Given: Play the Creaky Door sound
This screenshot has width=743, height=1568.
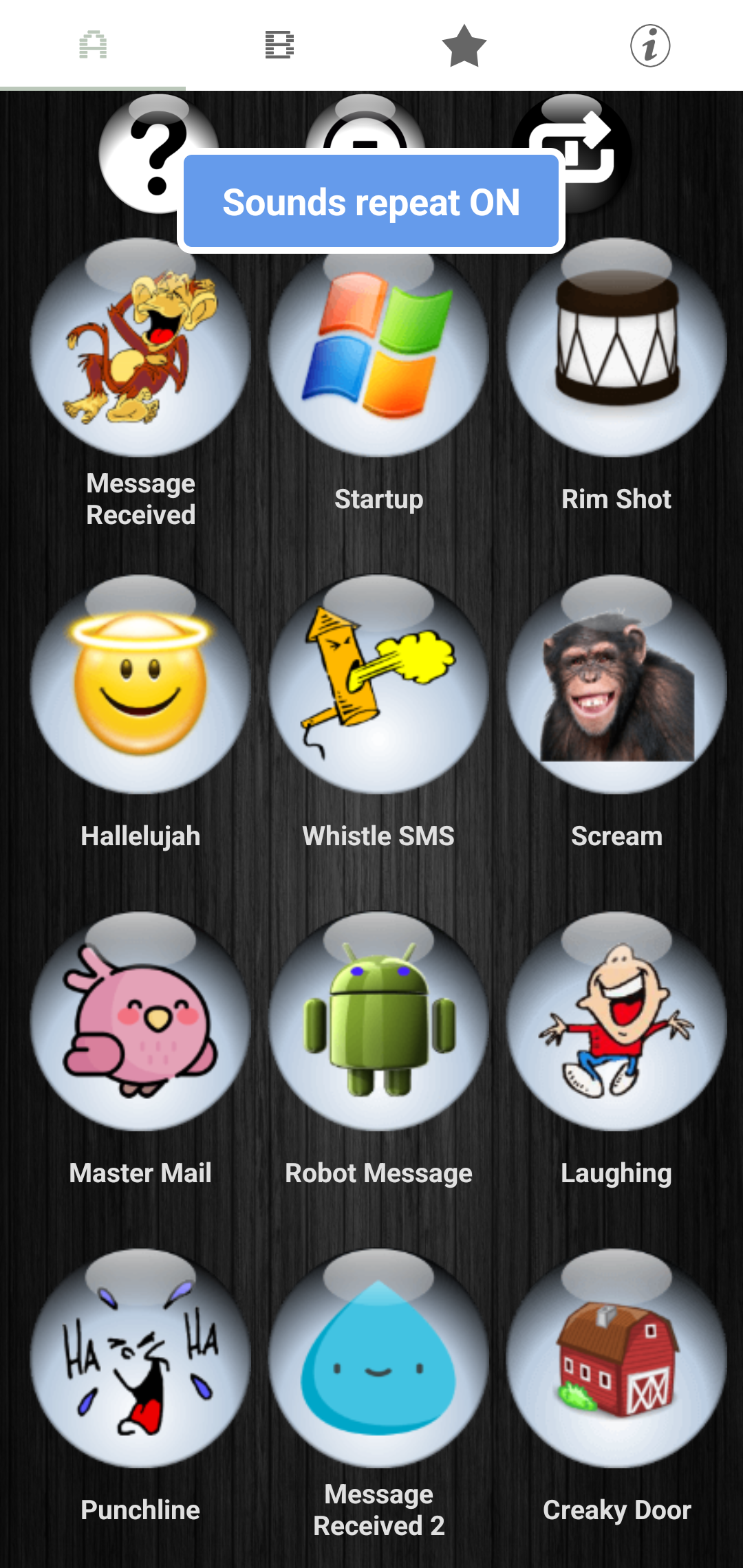Looking at the screenshot, I should 616,1360.
